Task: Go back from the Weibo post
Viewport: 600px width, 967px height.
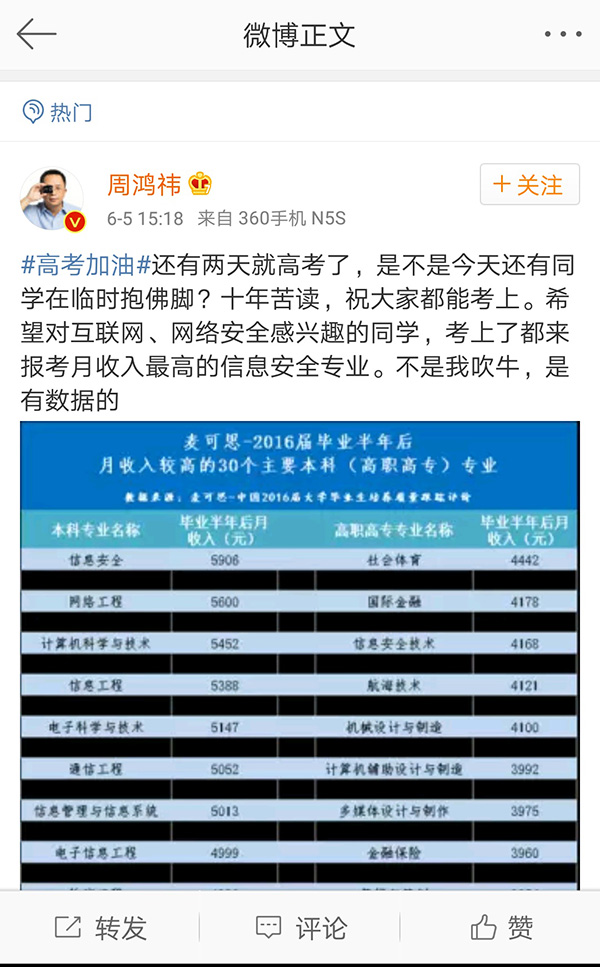Action: tap(36, 35)
